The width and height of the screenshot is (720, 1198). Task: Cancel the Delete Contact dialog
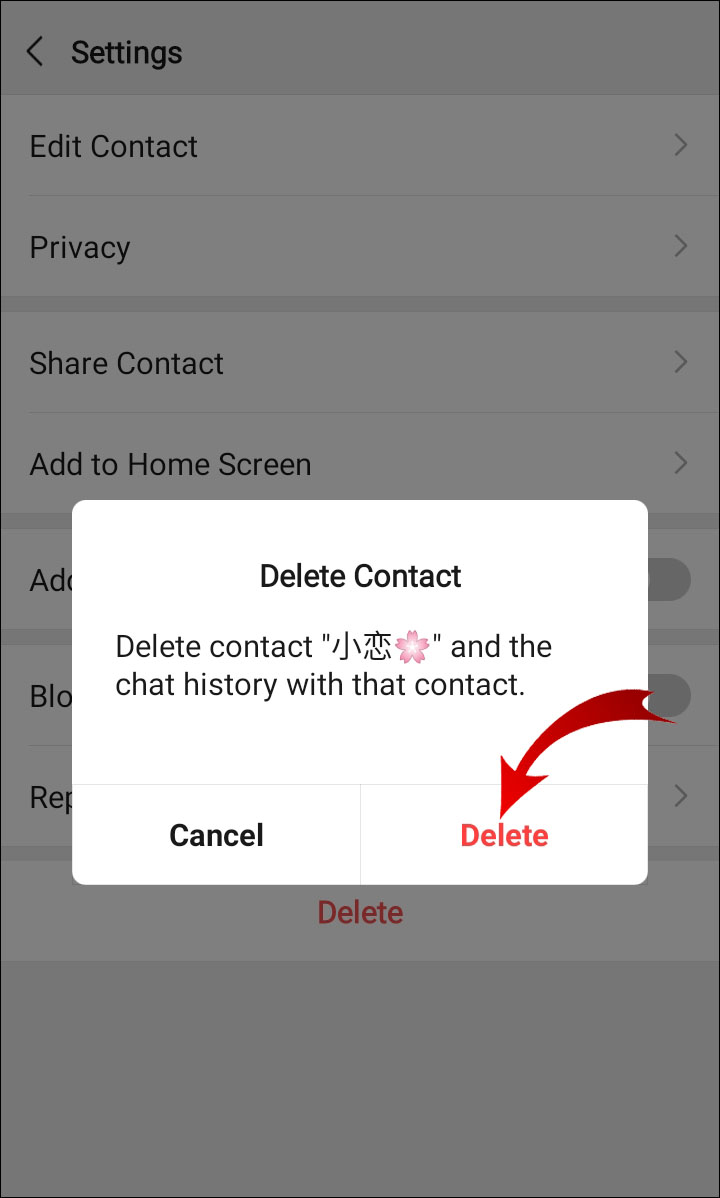pos(216,835)
